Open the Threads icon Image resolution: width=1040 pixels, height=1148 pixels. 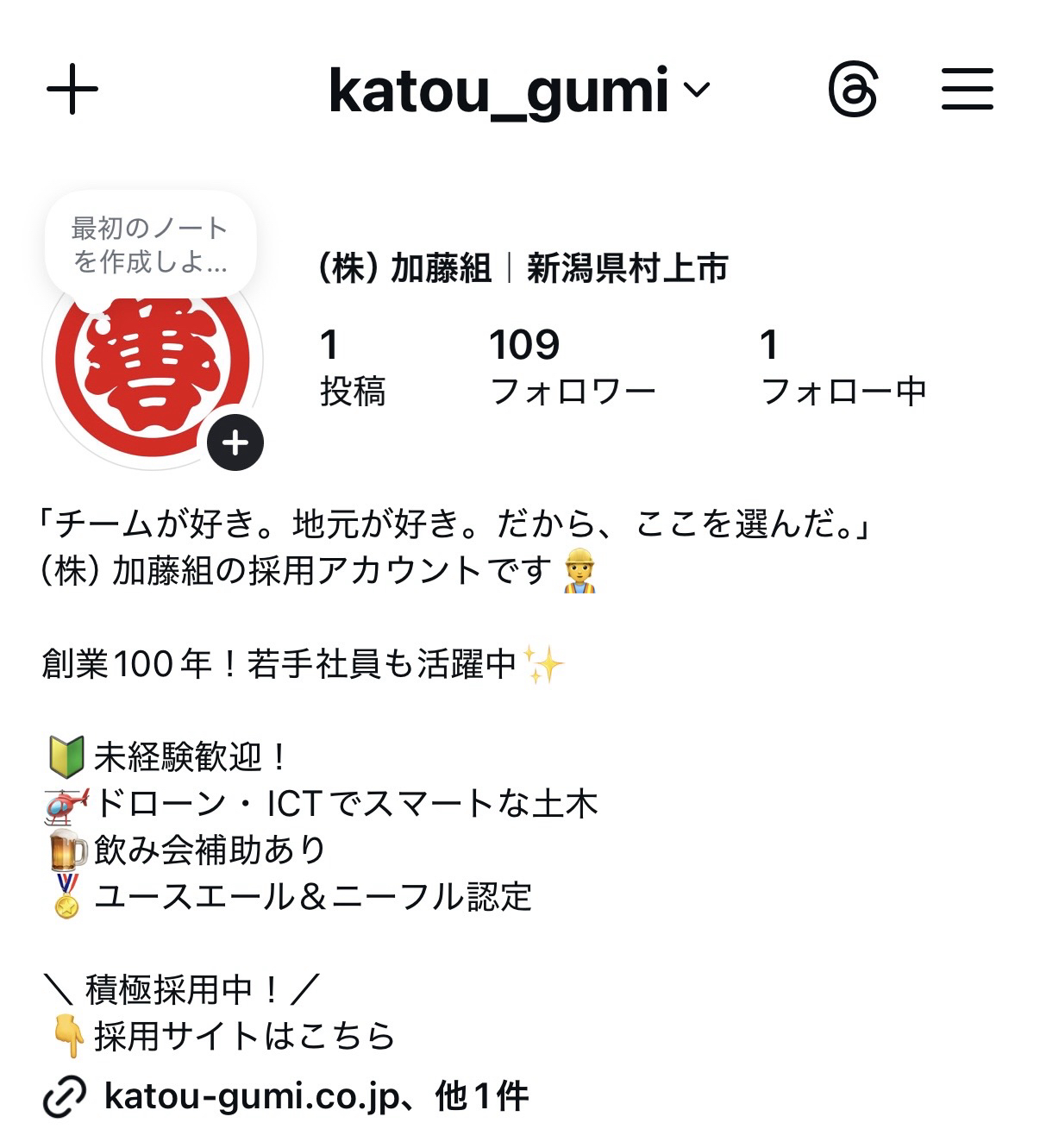tap(853, 90)
